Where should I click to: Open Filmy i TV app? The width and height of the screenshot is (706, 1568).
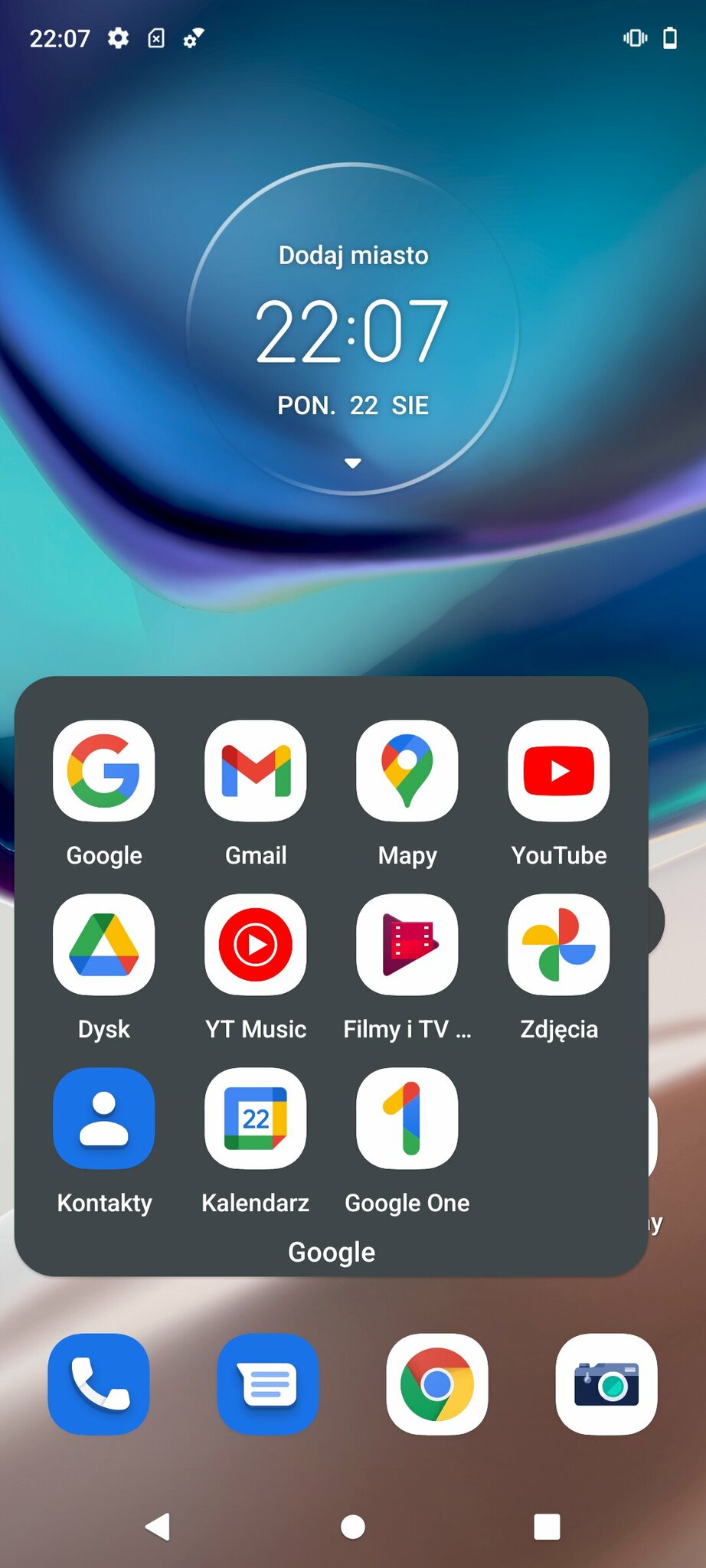click(407, 945)
